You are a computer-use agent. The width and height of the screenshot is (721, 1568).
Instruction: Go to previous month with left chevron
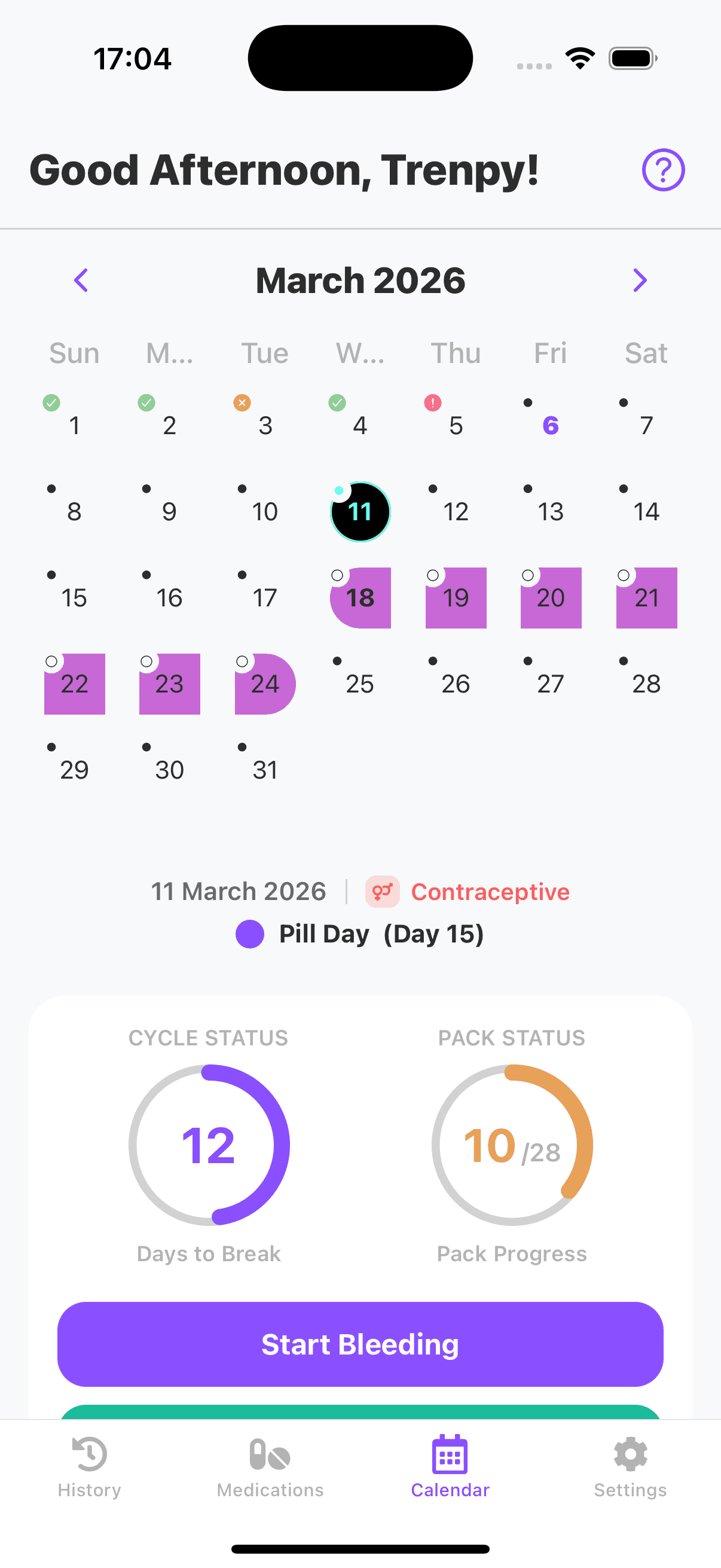(81, 280)
